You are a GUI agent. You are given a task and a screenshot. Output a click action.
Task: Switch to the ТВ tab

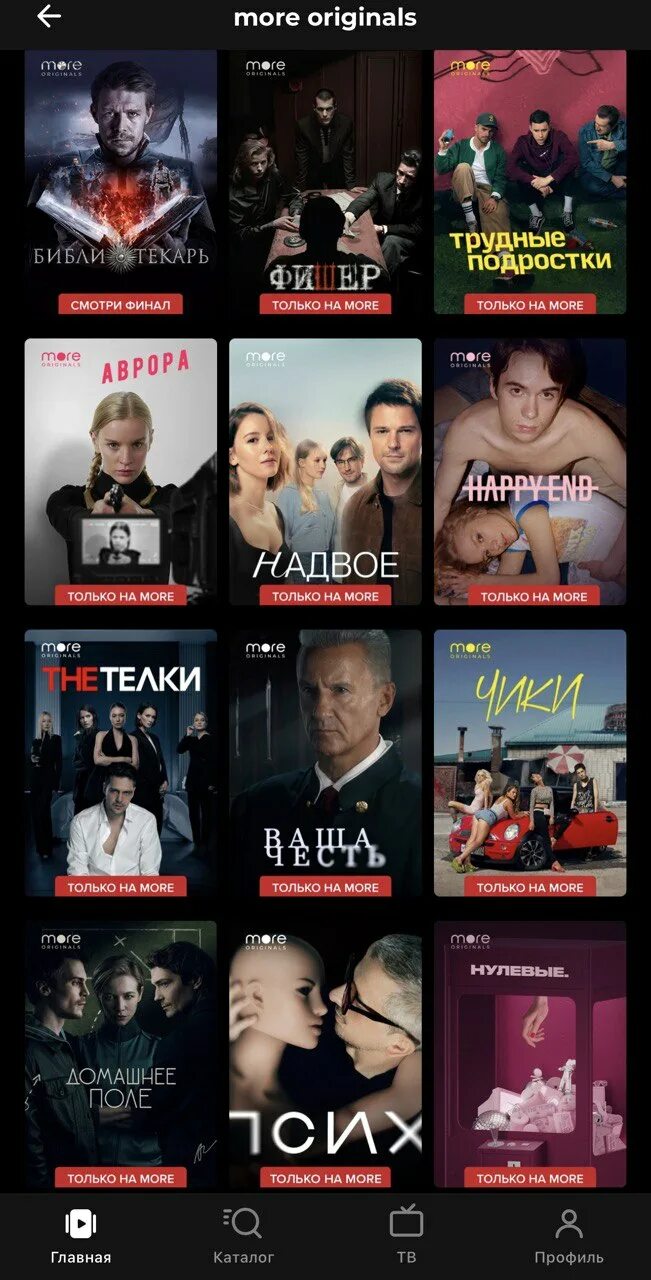pyautogui.click(x=406, y=1236)
